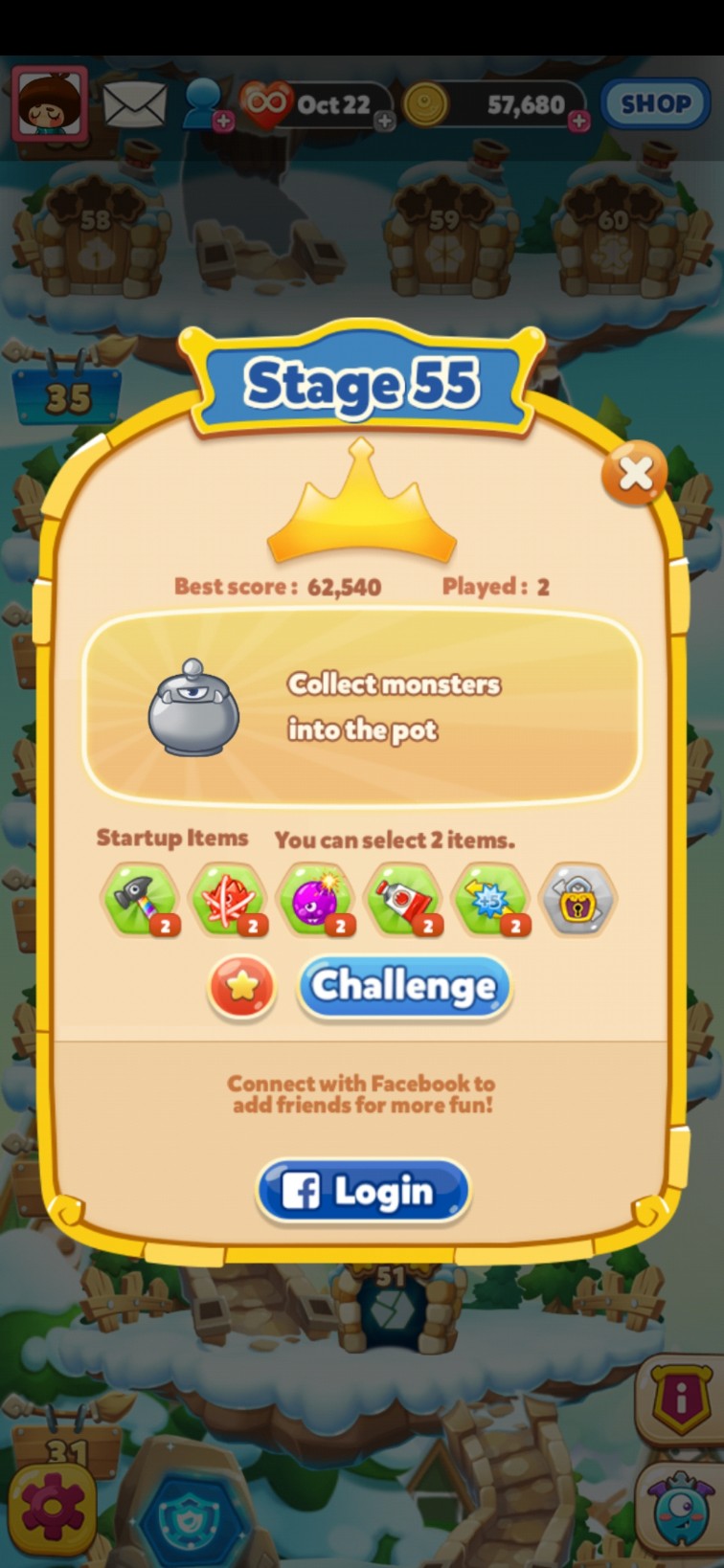The width and height of the screenshot is (724, 1568).
Task: Tap the red star button beside Challenge
Action: coord(242,986)
